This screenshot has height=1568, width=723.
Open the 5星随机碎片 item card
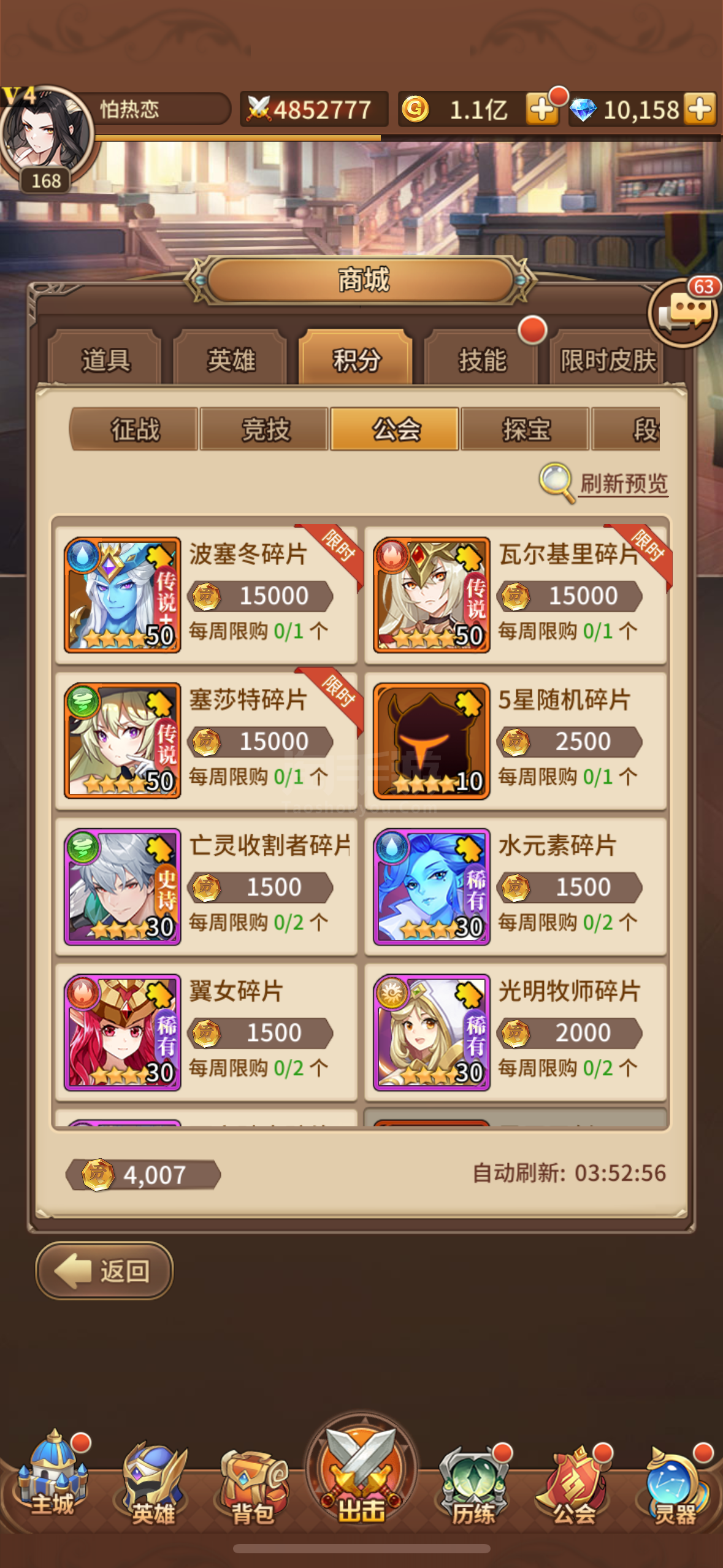[516, 740]
